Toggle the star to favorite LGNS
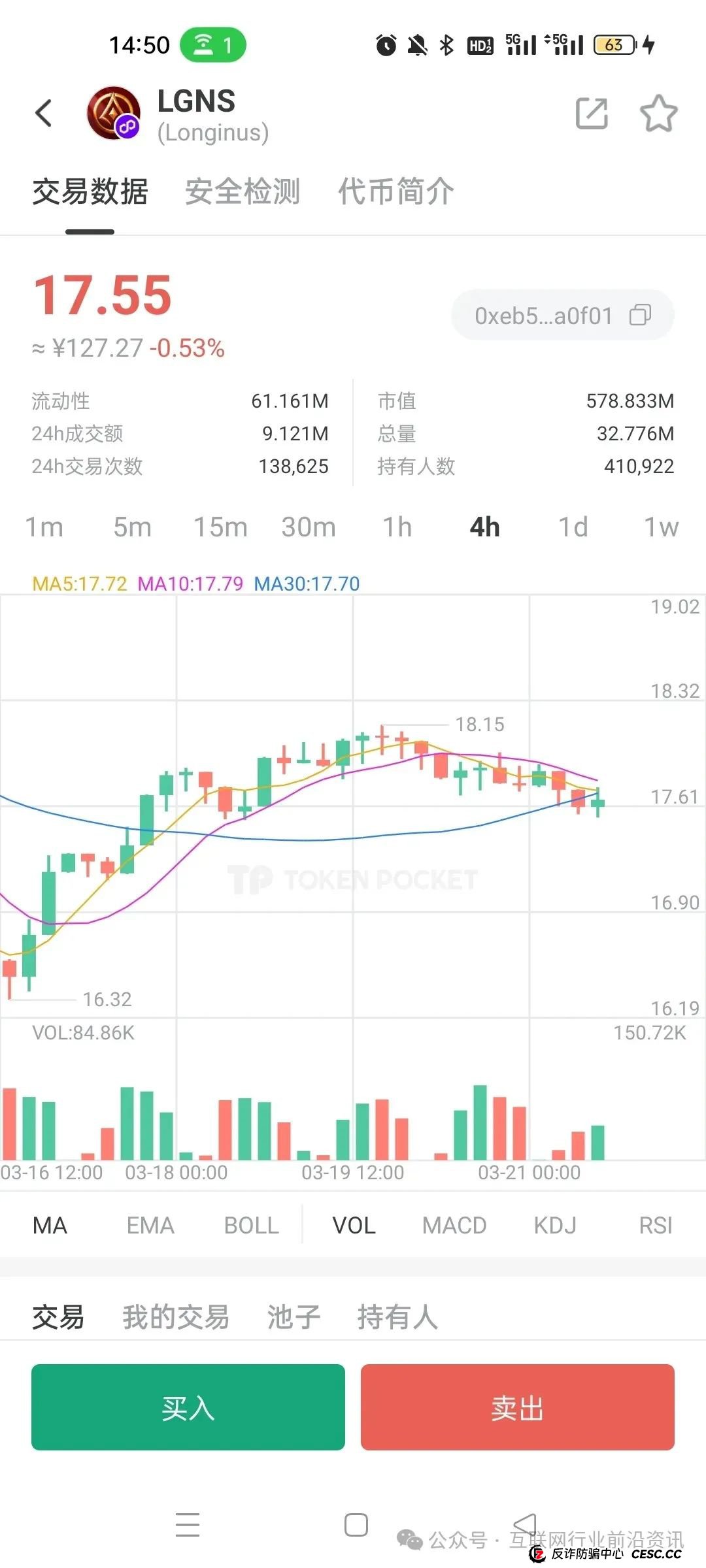The image size is (706, 1568). 658,112
